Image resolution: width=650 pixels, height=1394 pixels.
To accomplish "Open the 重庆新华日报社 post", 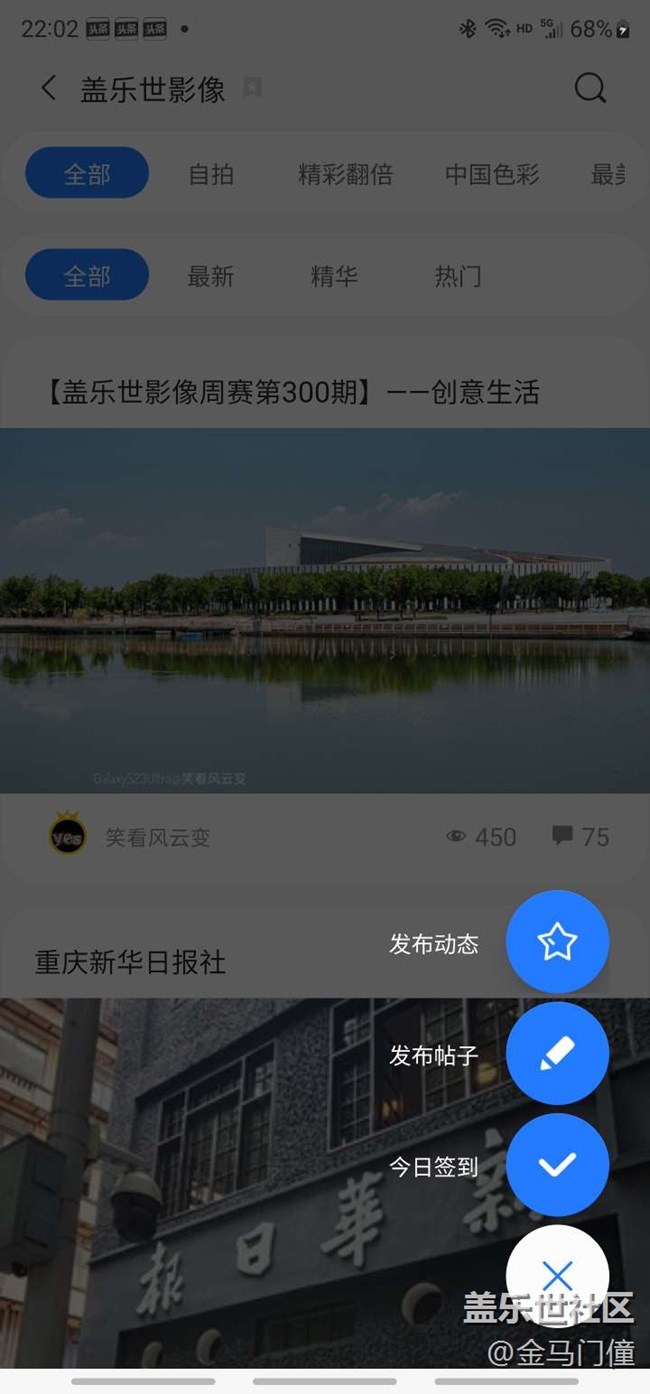I will (x=130, y=962).
